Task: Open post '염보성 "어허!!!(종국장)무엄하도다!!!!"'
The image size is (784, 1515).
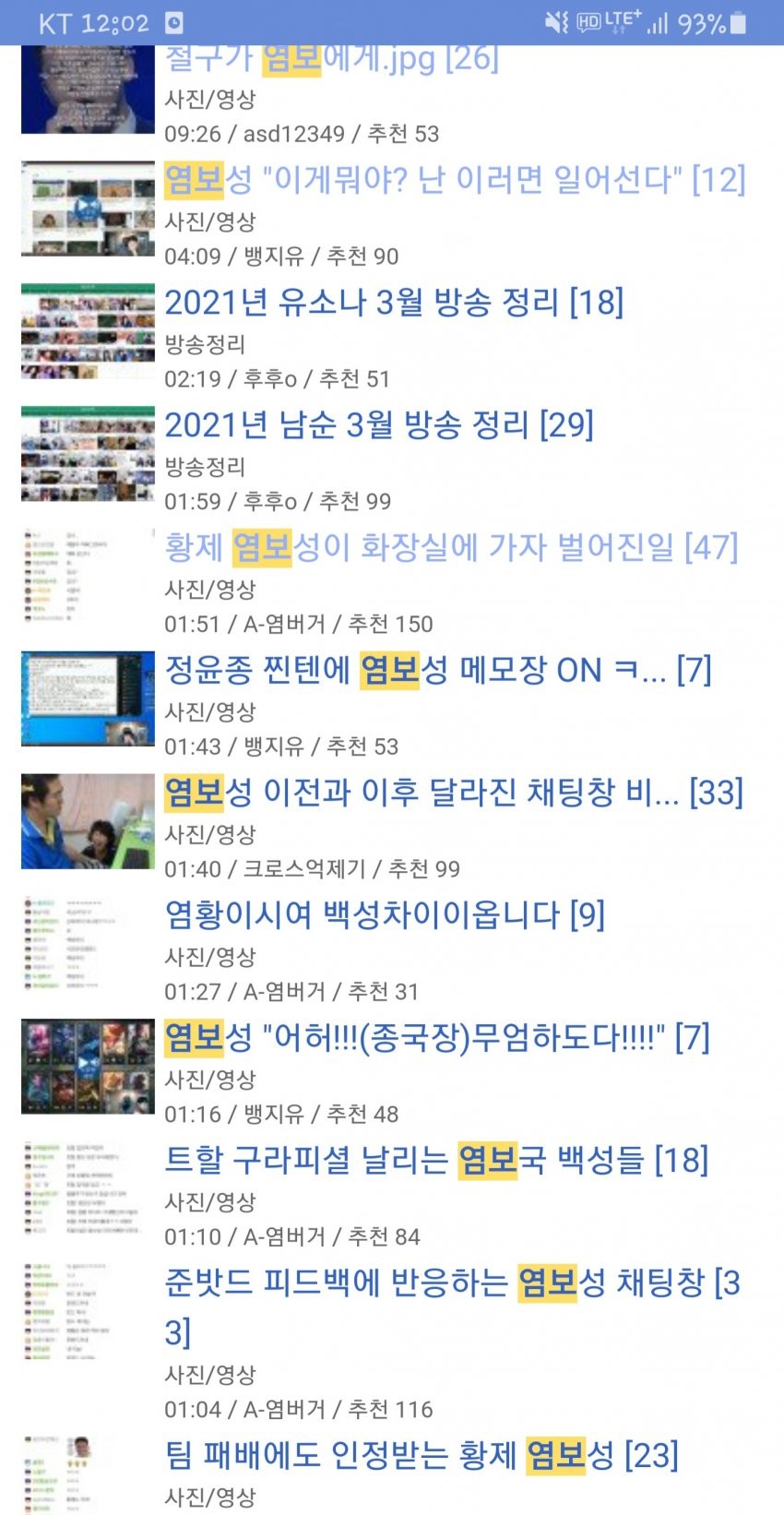Action: (x=436, y=1038)
